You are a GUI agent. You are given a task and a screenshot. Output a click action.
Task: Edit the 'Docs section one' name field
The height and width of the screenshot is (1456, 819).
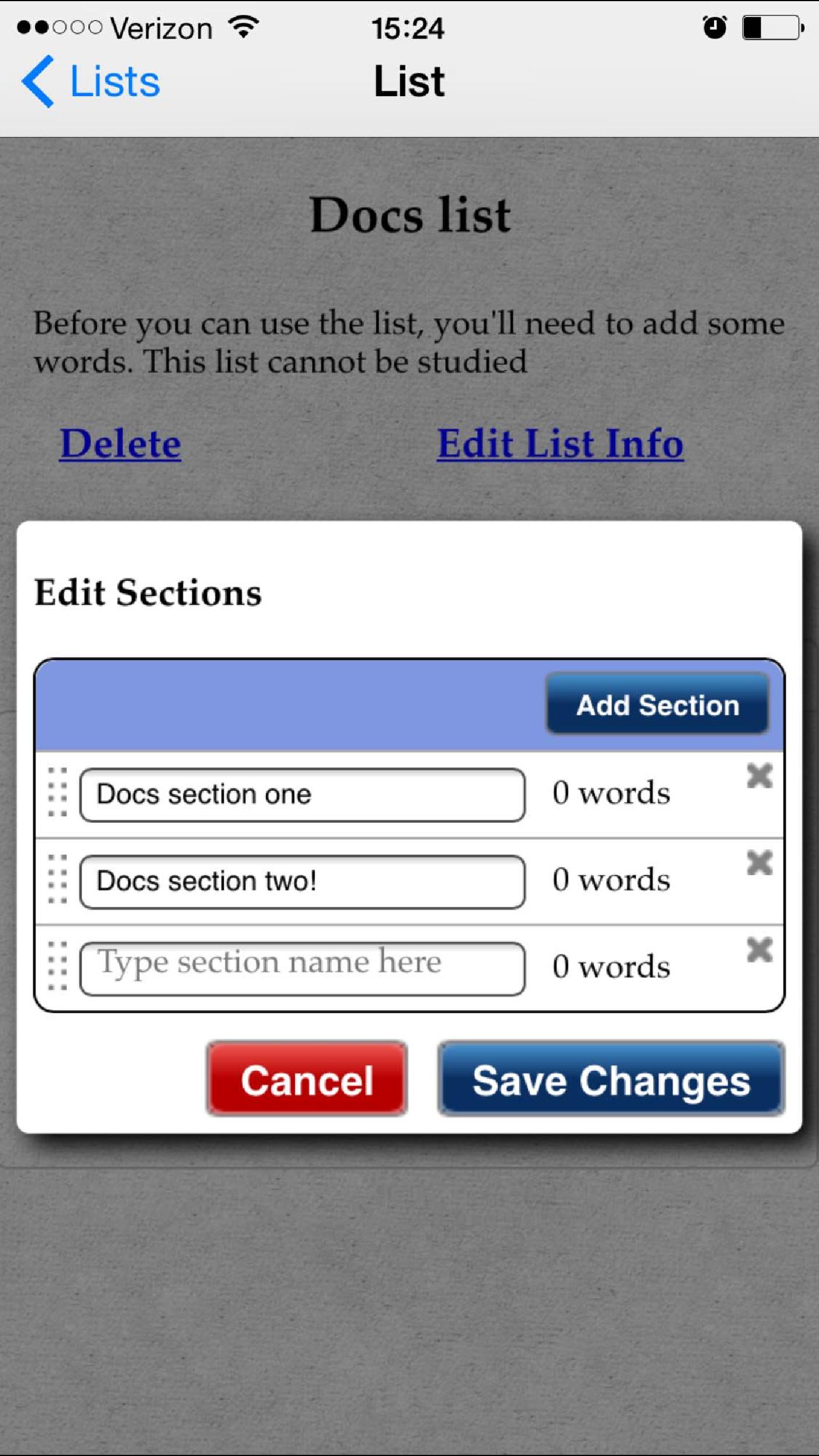[302, 794]
